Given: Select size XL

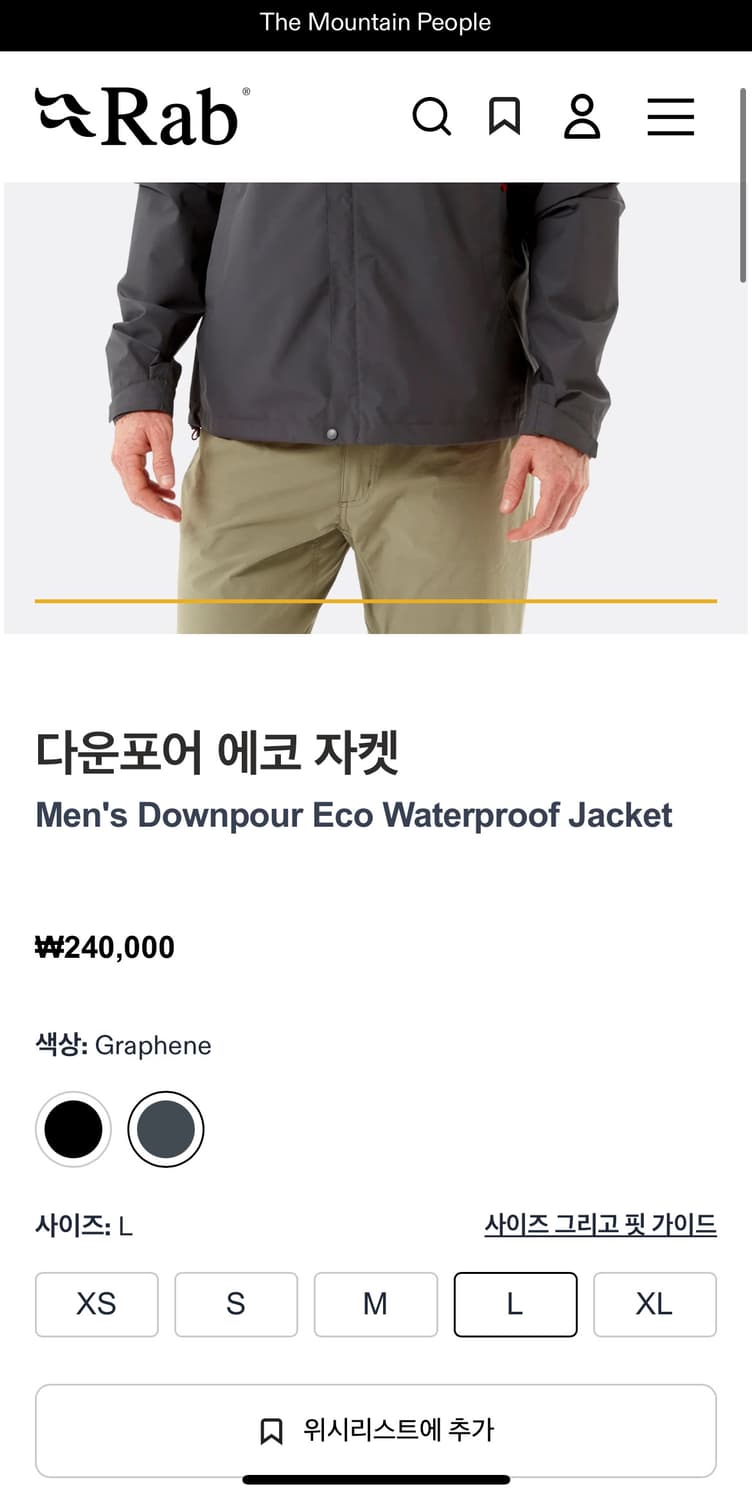Looking at the screenshot, I should tap(654, 1304).
